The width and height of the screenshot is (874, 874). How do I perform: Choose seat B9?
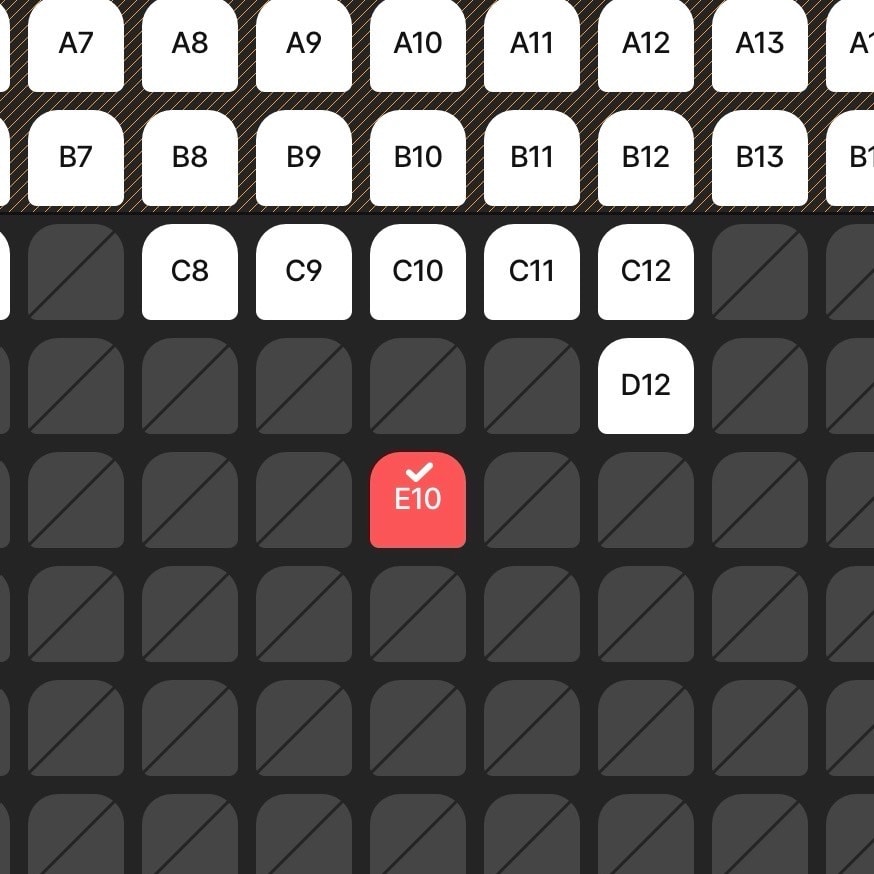(x=304, y=158)
